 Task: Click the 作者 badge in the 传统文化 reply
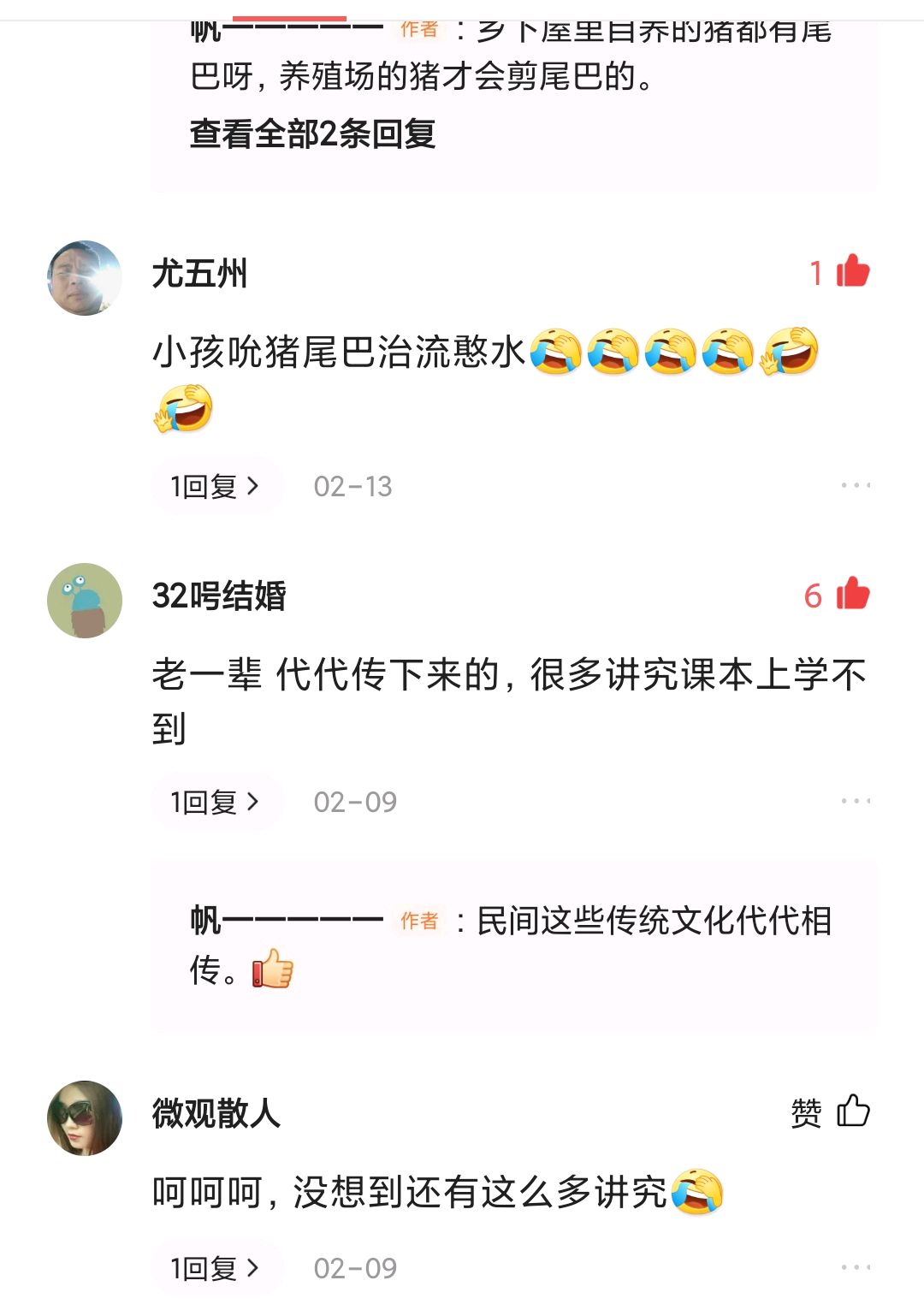point(420,922)
